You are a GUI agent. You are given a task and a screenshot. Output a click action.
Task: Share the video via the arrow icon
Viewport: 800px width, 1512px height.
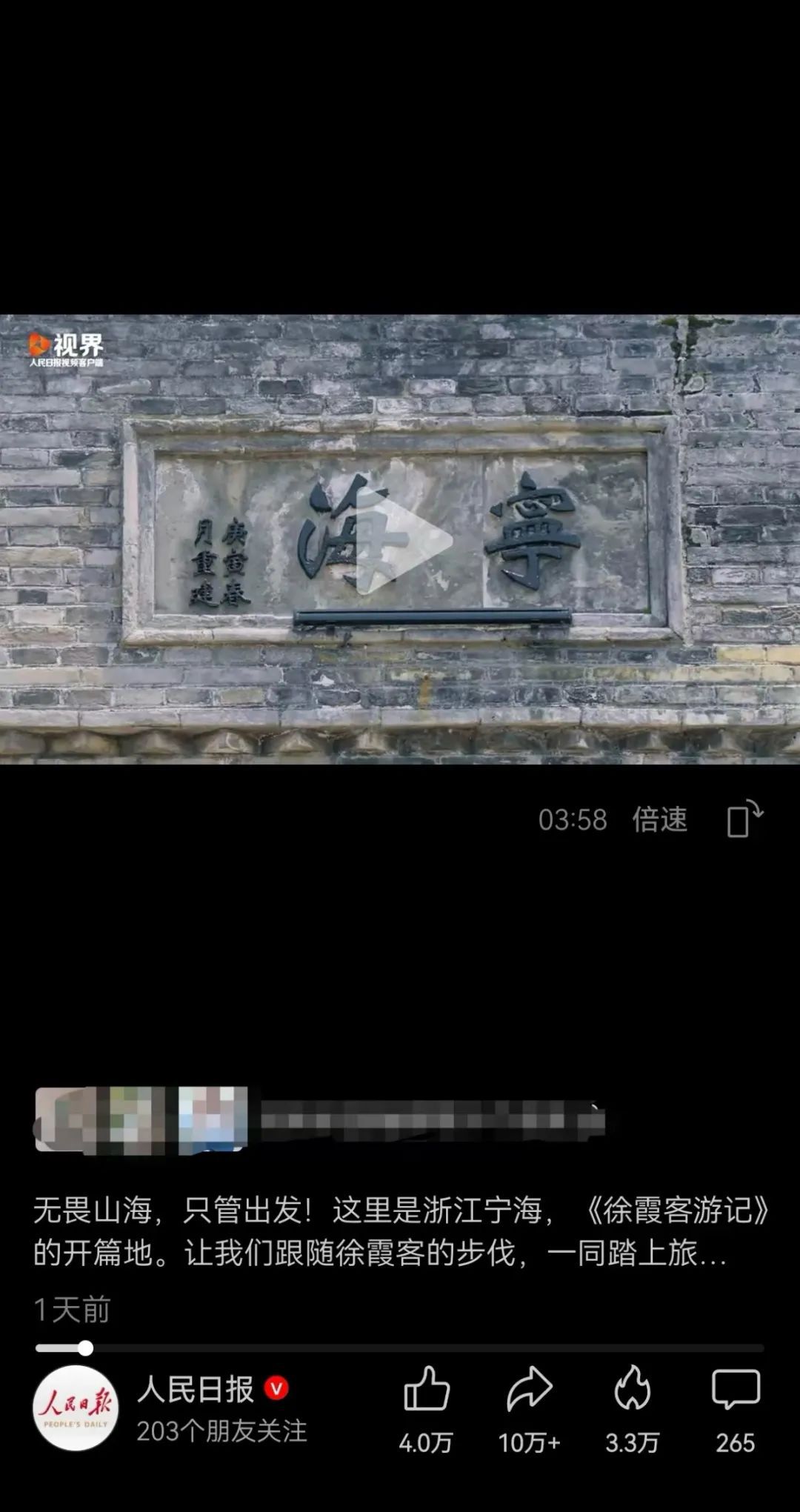tap(529, 1389)
